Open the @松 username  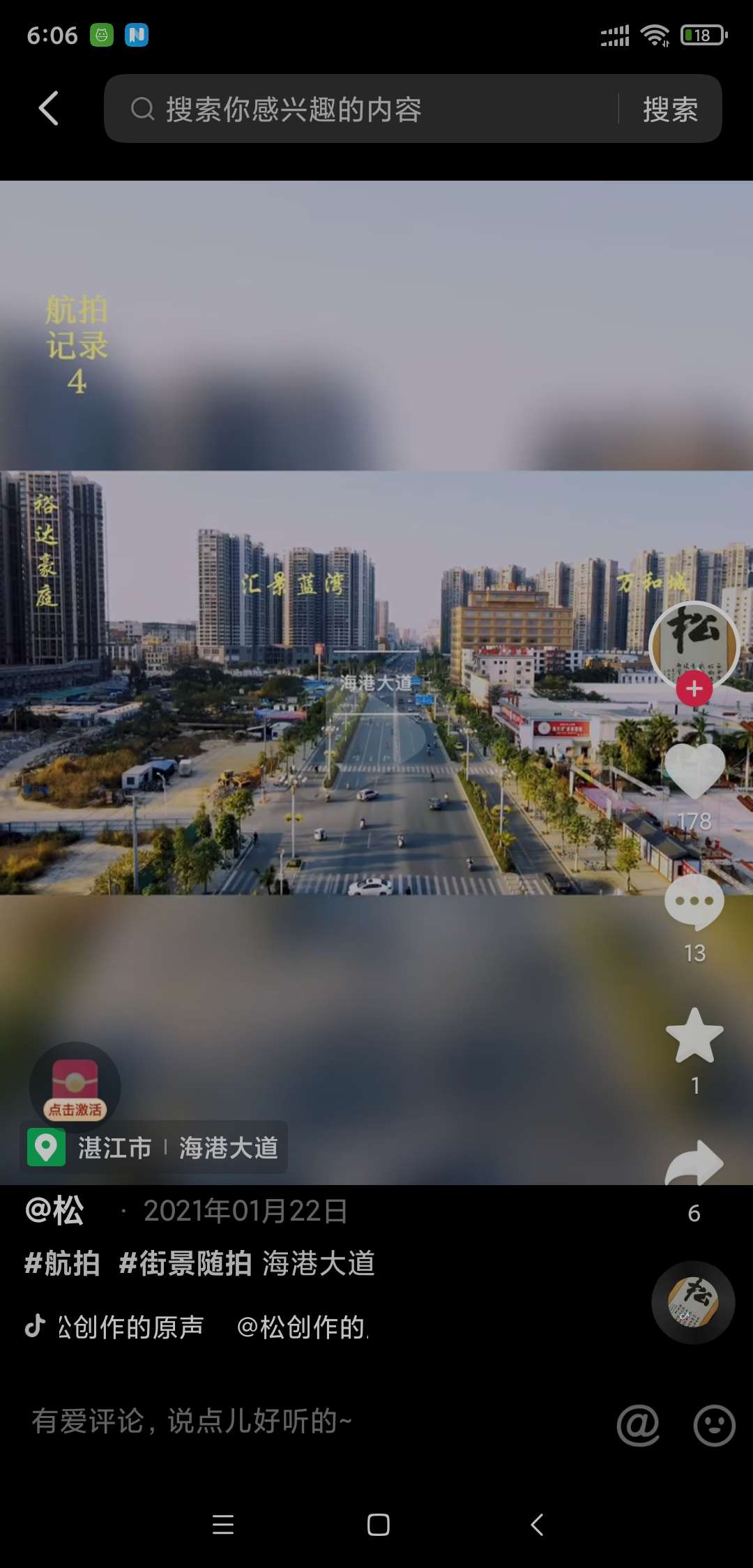pos(55,1211)
